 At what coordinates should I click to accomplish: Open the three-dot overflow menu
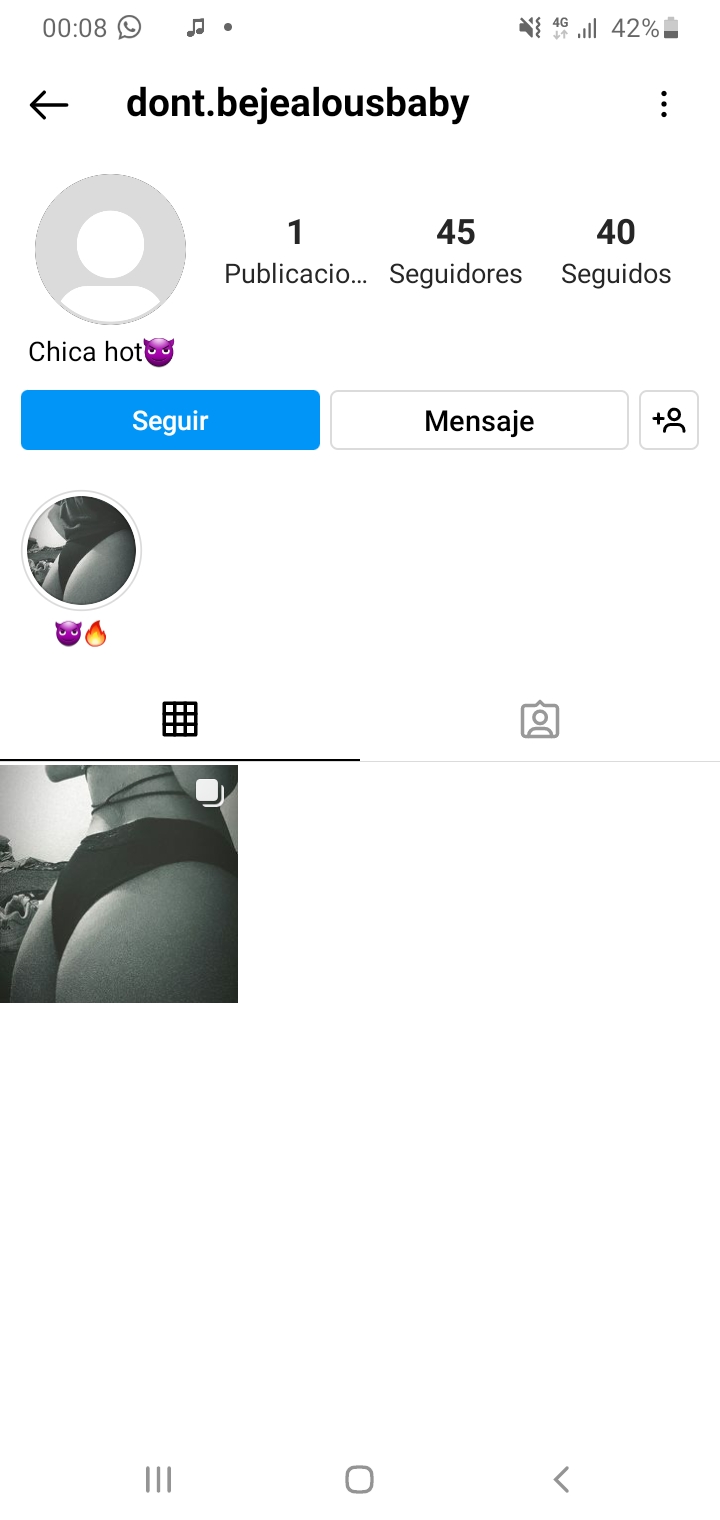coord(664,104)
